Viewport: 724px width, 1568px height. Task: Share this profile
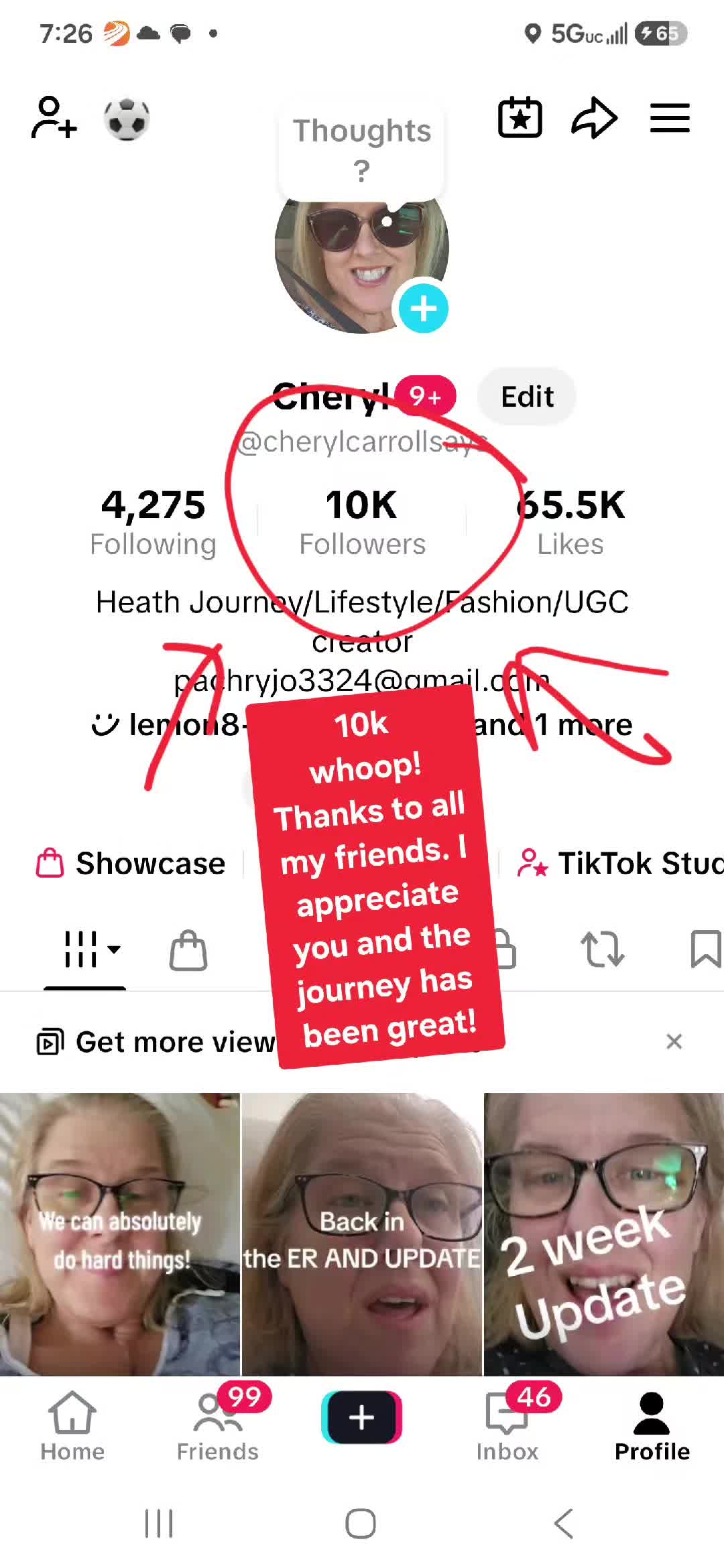pyautogui.click(x=595, y=118)
